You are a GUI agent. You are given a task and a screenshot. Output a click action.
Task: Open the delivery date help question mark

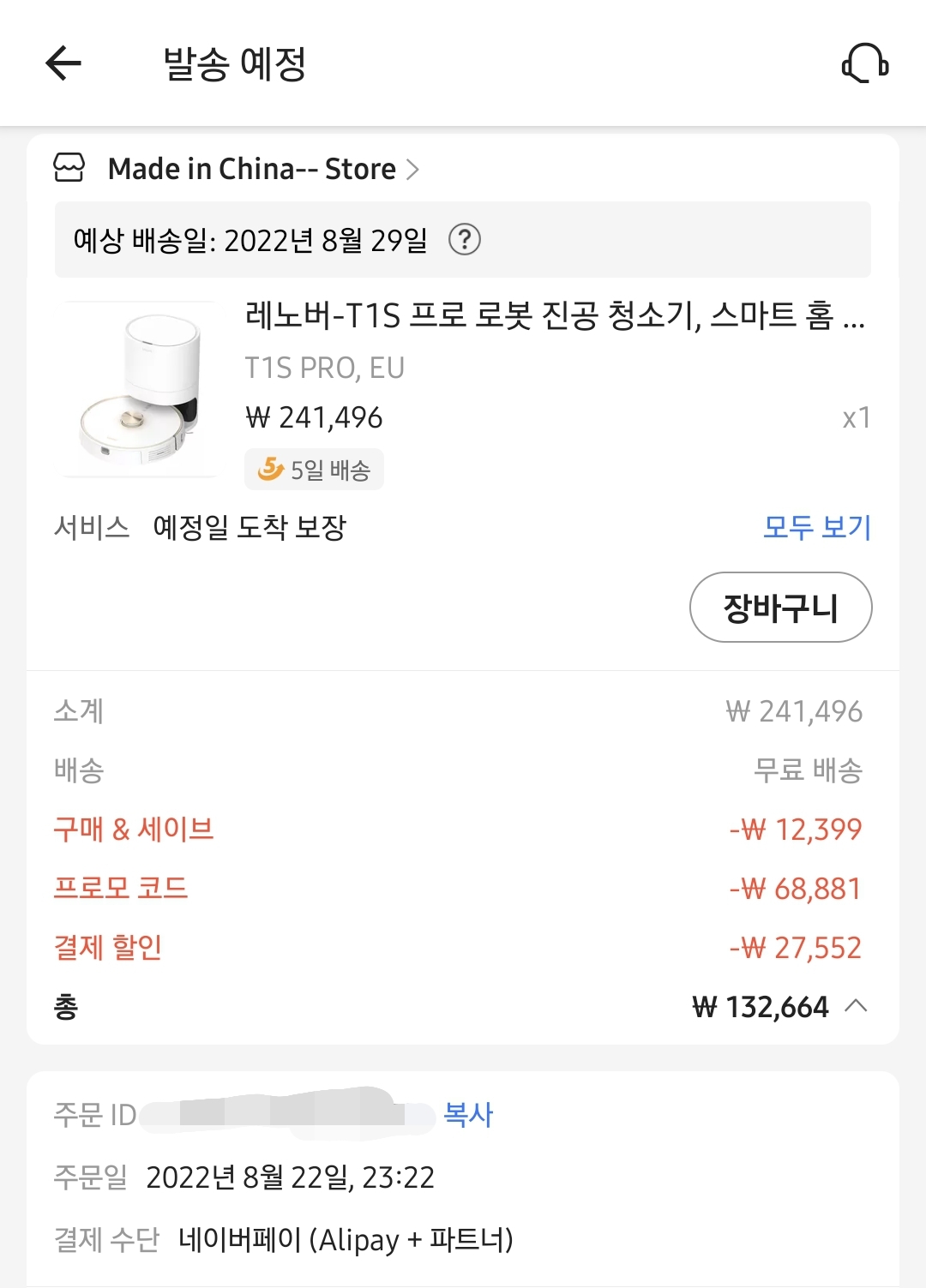click(464, 241)
